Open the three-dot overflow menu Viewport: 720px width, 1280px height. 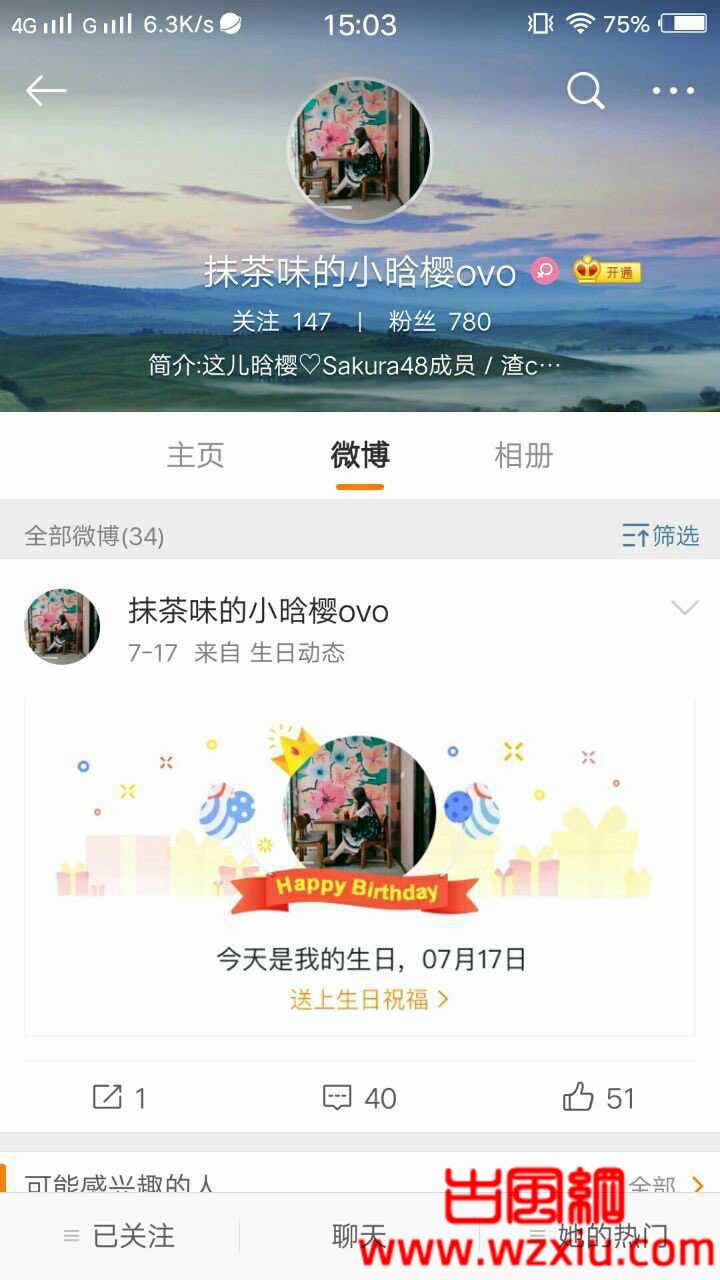[x=673, y=91]
